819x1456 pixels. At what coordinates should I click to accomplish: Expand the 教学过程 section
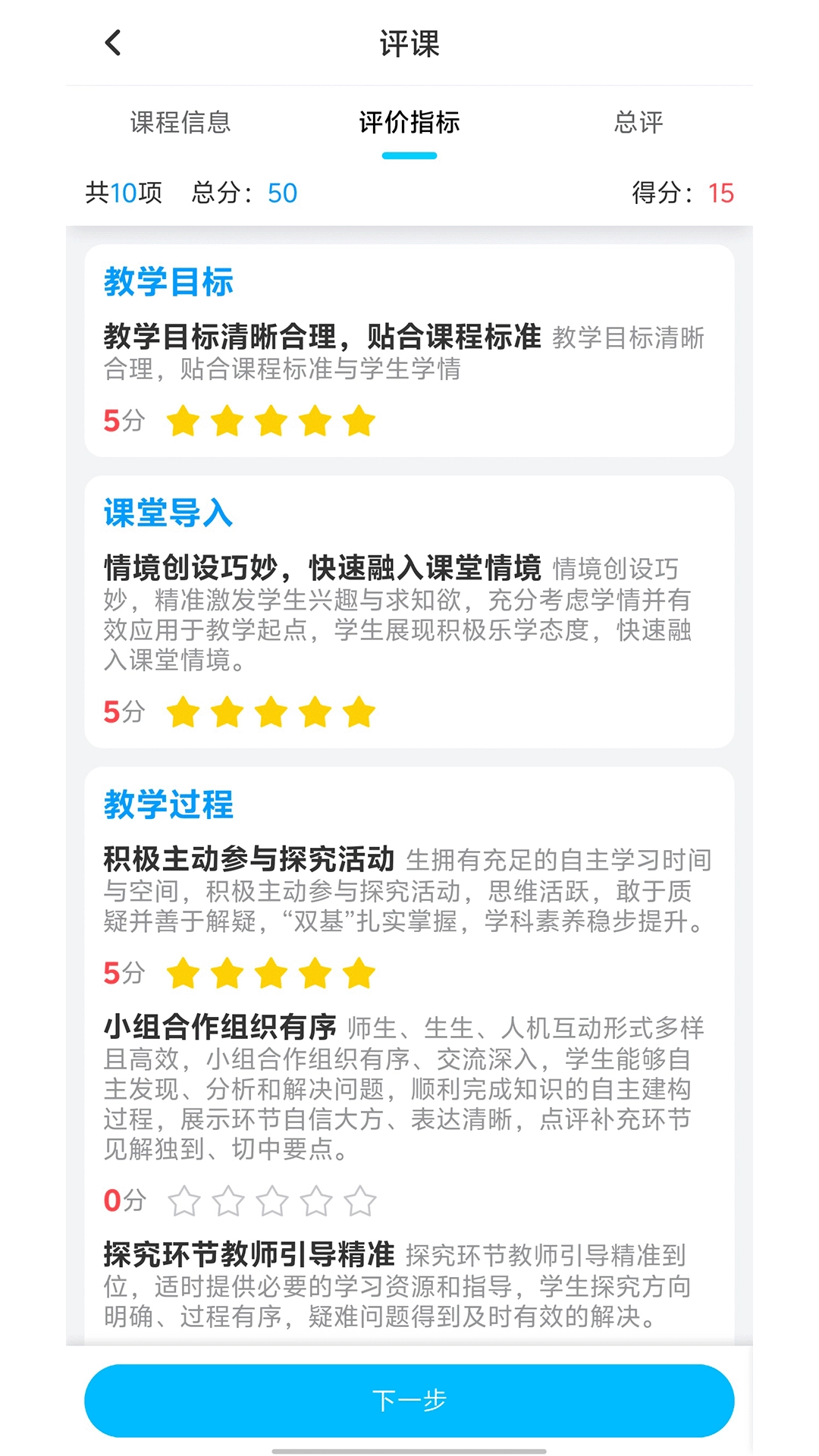click(x=168, y=806)
